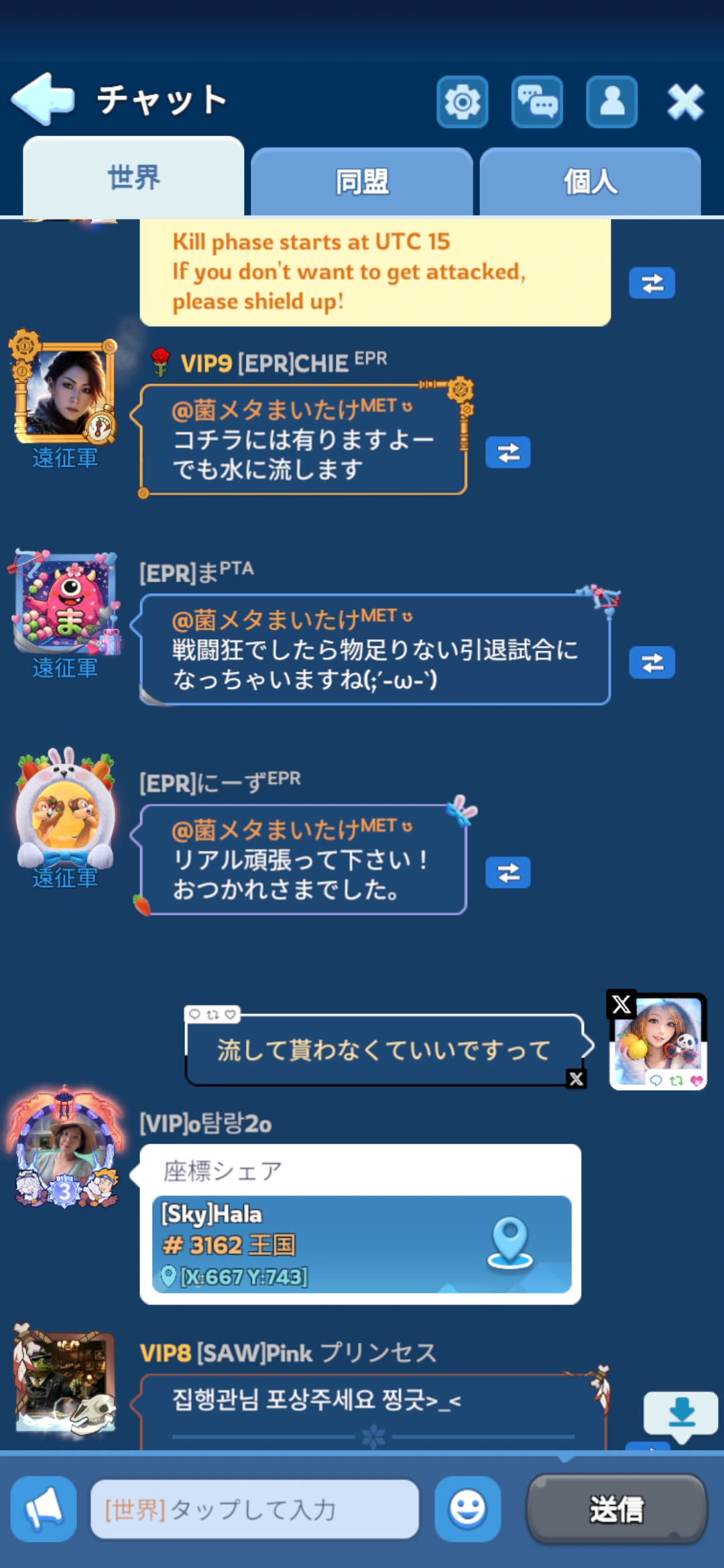Tap the message input field
Viewport: 724px width, 1568px height.
pos(255,1509)
